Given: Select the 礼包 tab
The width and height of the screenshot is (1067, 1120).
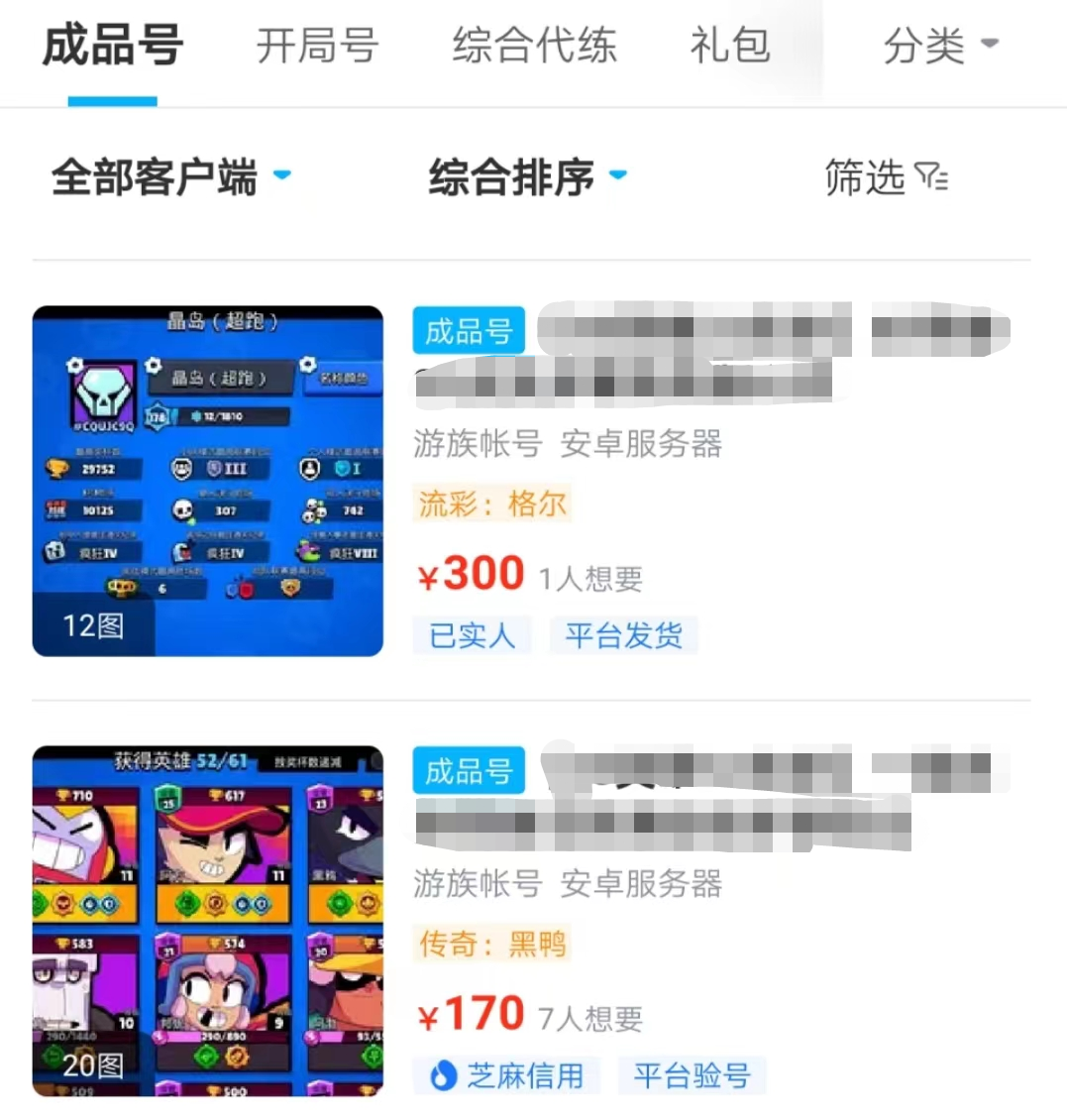Looking at the screenshot, I should (729, 47).
